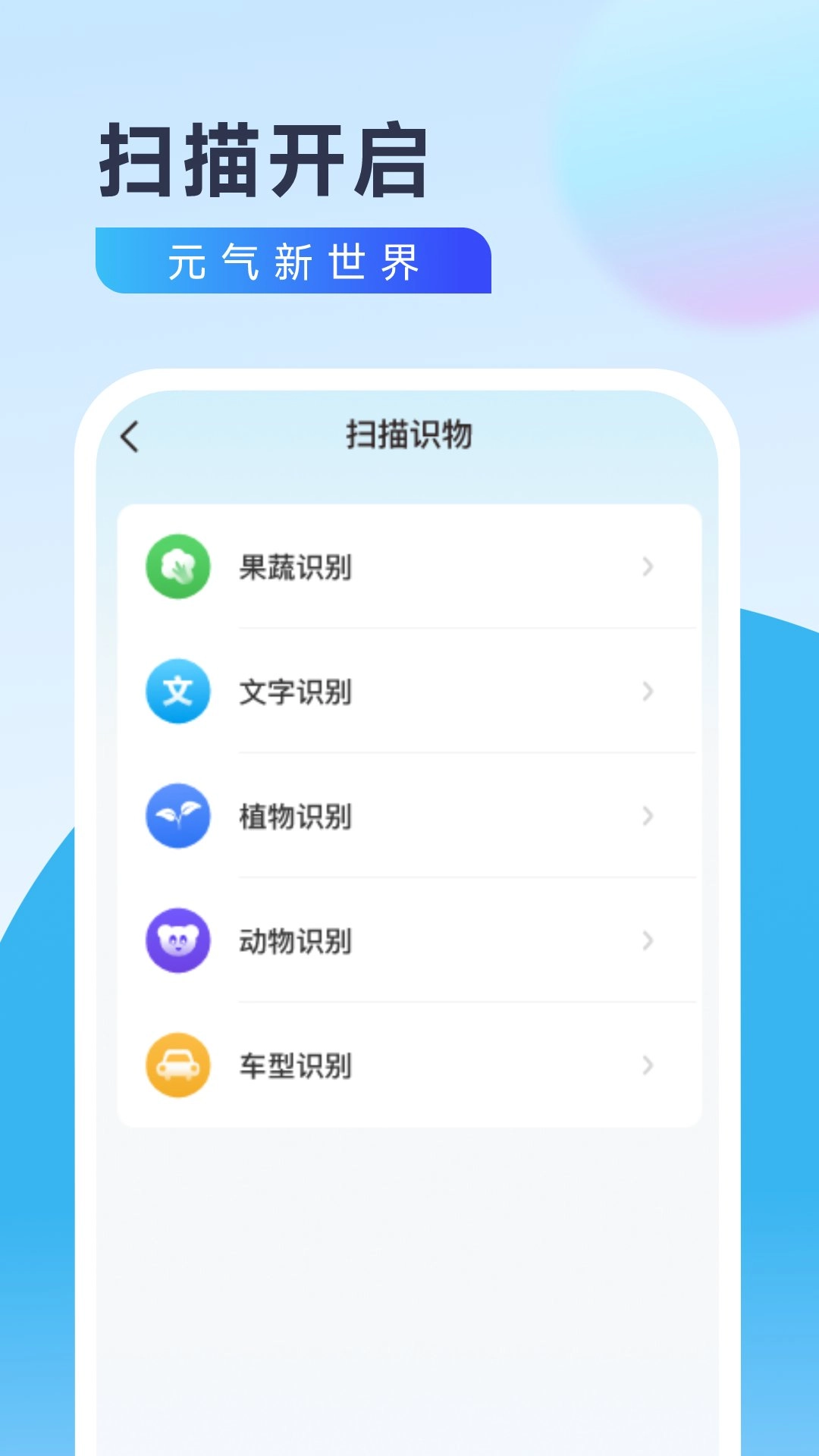The image size is (819, 1456).
Task: Click the blue 文 text recognition icon
Action: point(177,692)
